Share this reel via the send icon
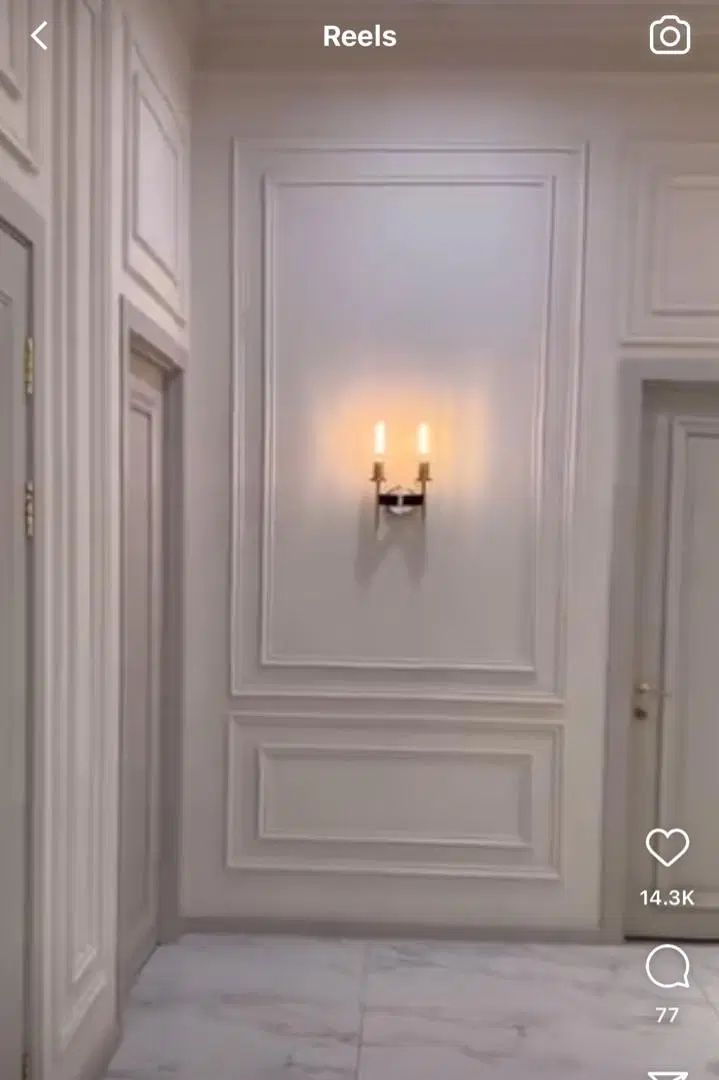 tap(667, 1074)
